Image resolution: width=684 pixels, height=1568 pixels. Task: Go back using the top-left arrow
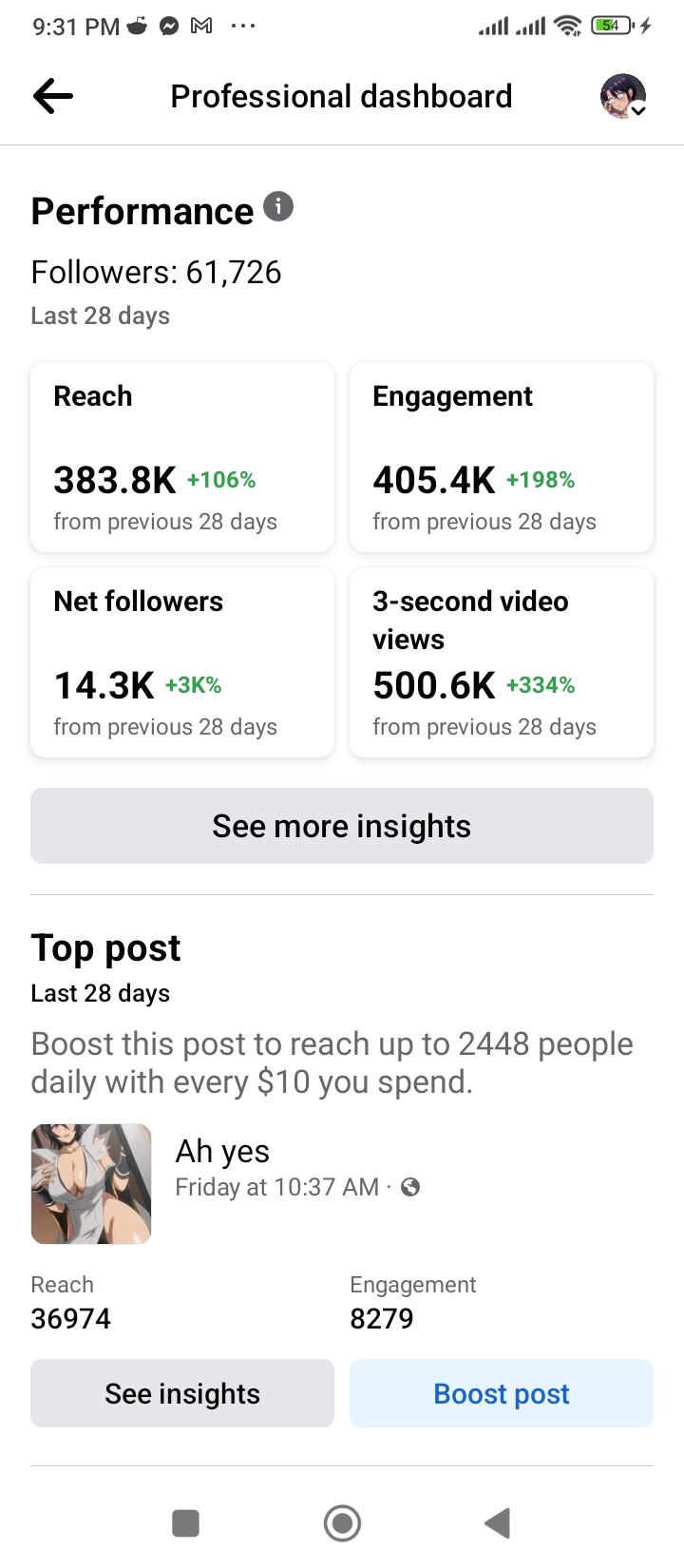[x=53, y=96]
